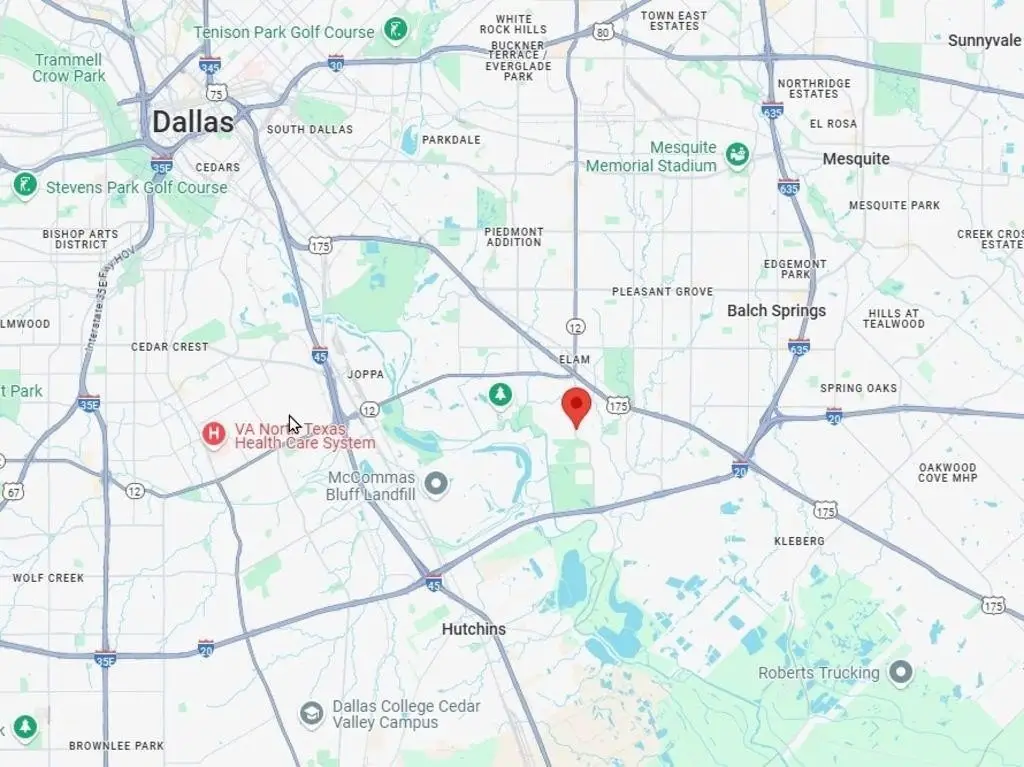Image resolution: width=1024 pixels, height=767 pixels.
Task: Open the Dallas College Cedar Valley Campus marker
Action: coord(312,714)
